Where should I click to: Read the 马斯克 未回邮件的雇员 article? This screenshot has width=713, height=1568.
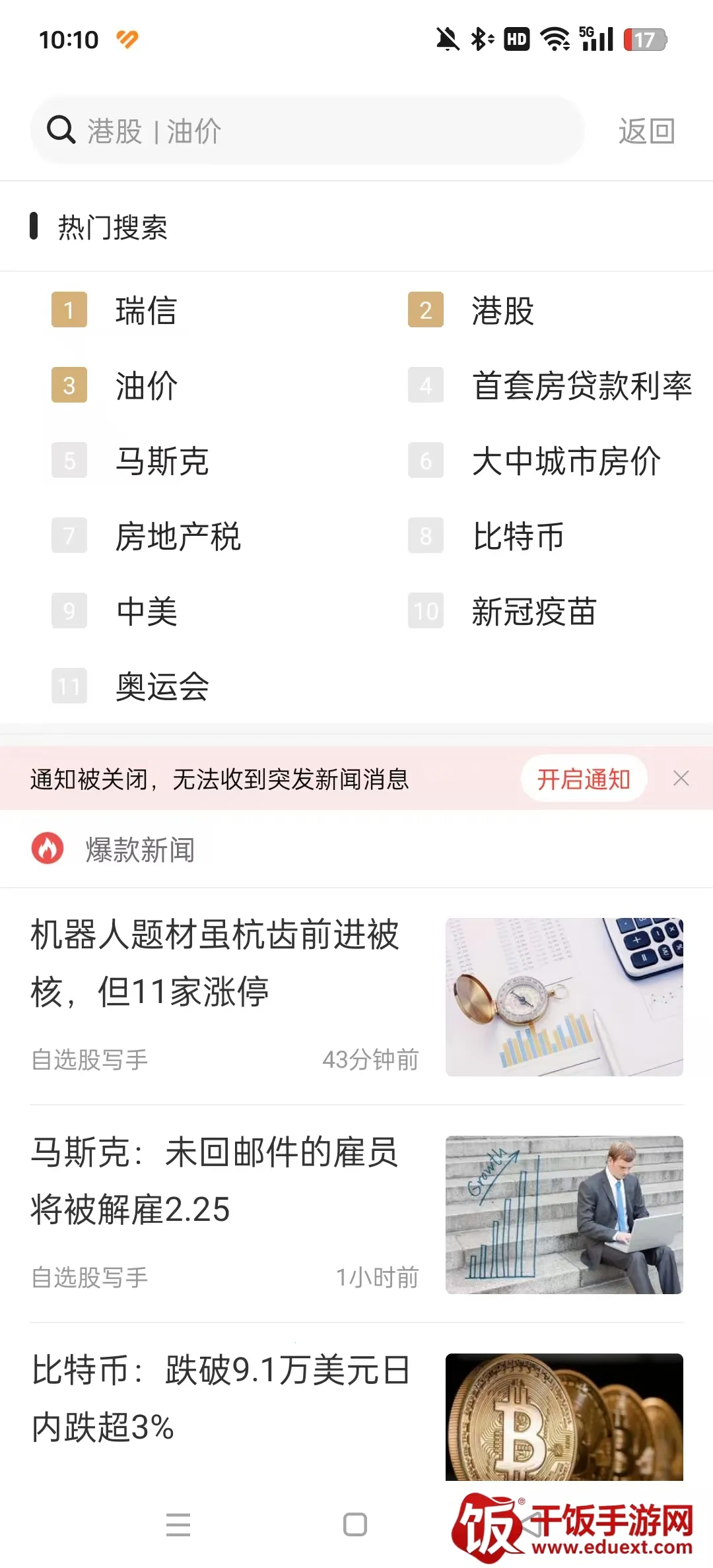215,1181
